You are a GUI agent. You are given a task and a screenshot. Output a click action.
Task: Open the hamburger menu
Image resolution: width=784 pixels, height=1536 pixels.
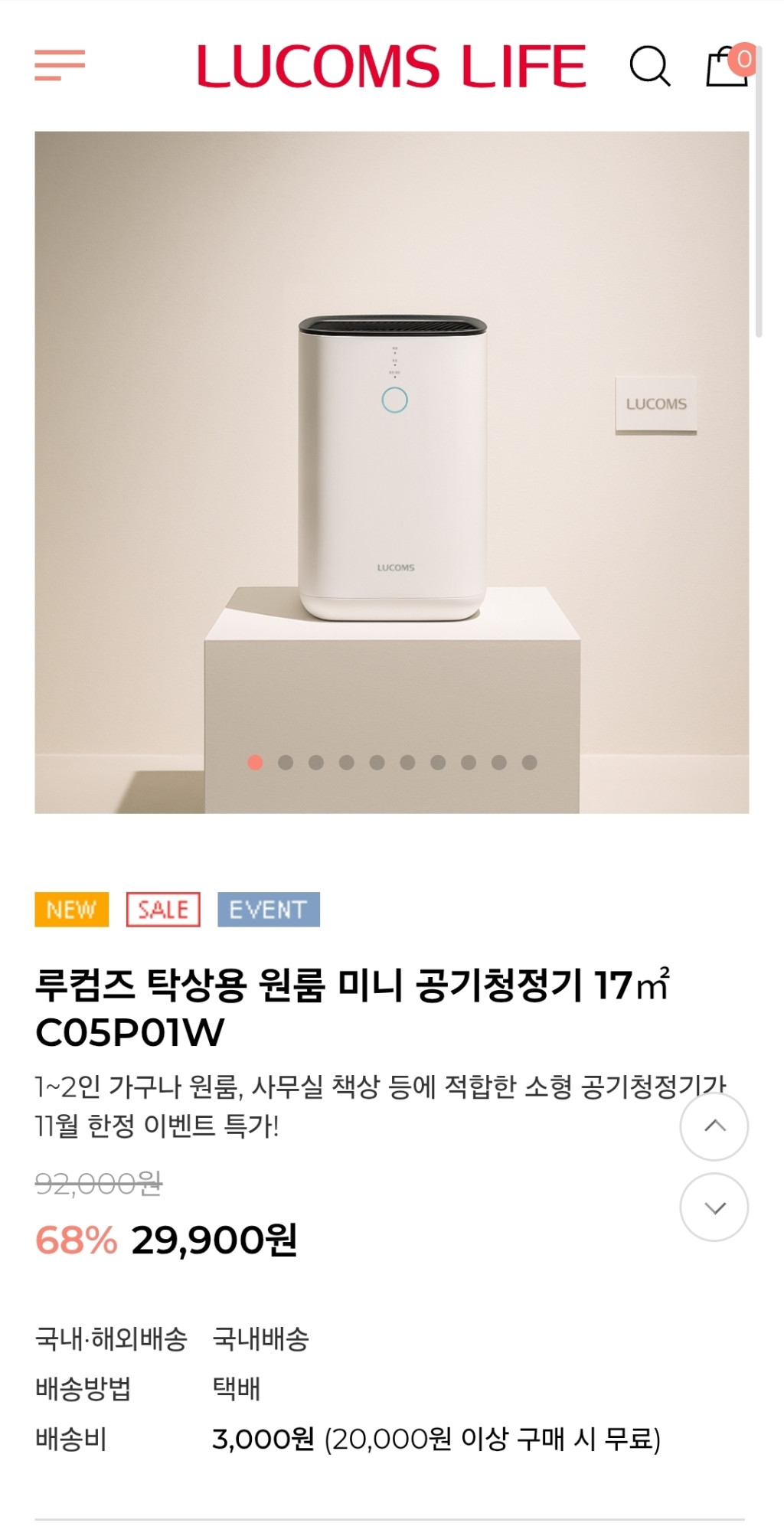[60, 65]
